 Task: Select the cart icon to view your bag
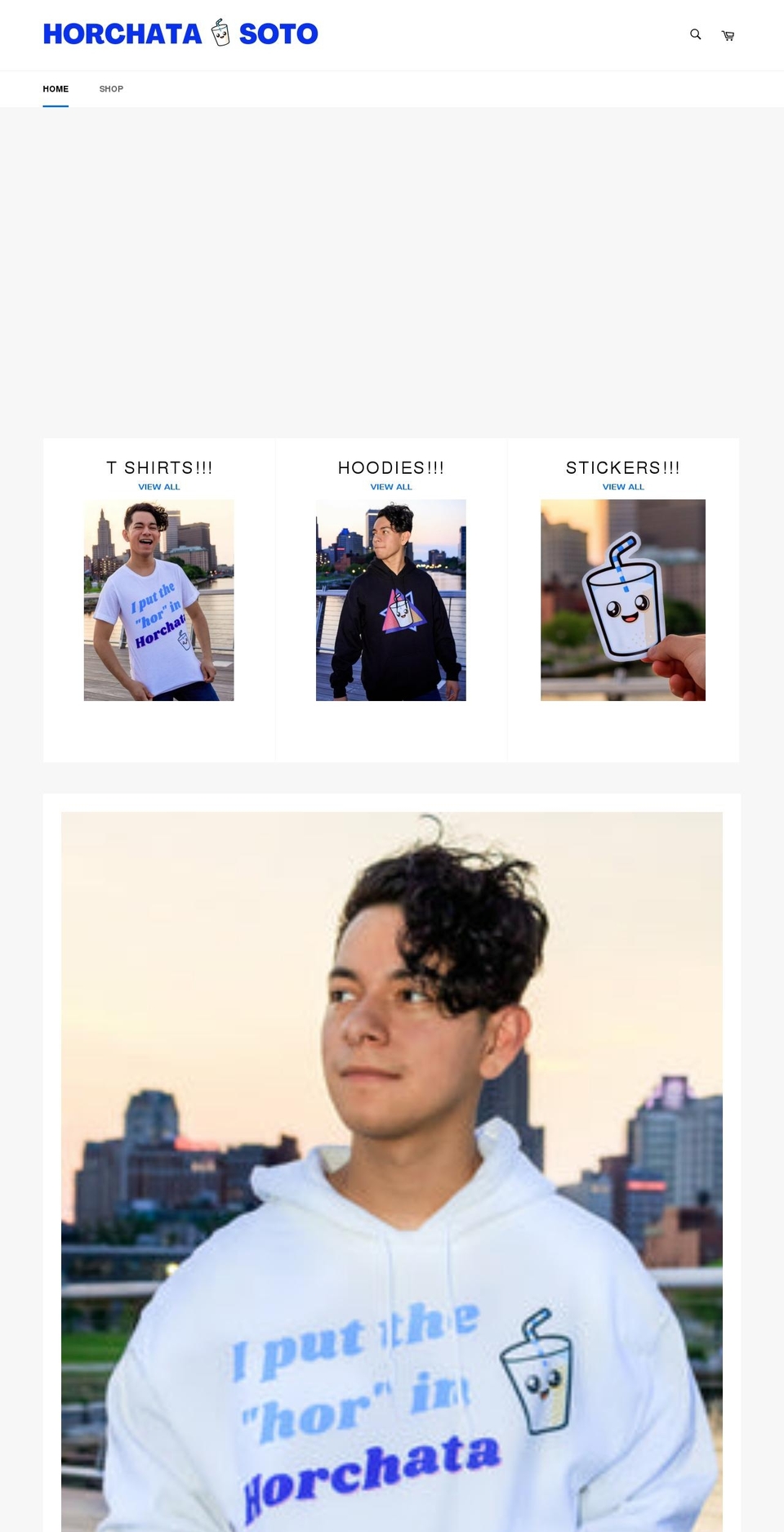(x=727, y=35)
